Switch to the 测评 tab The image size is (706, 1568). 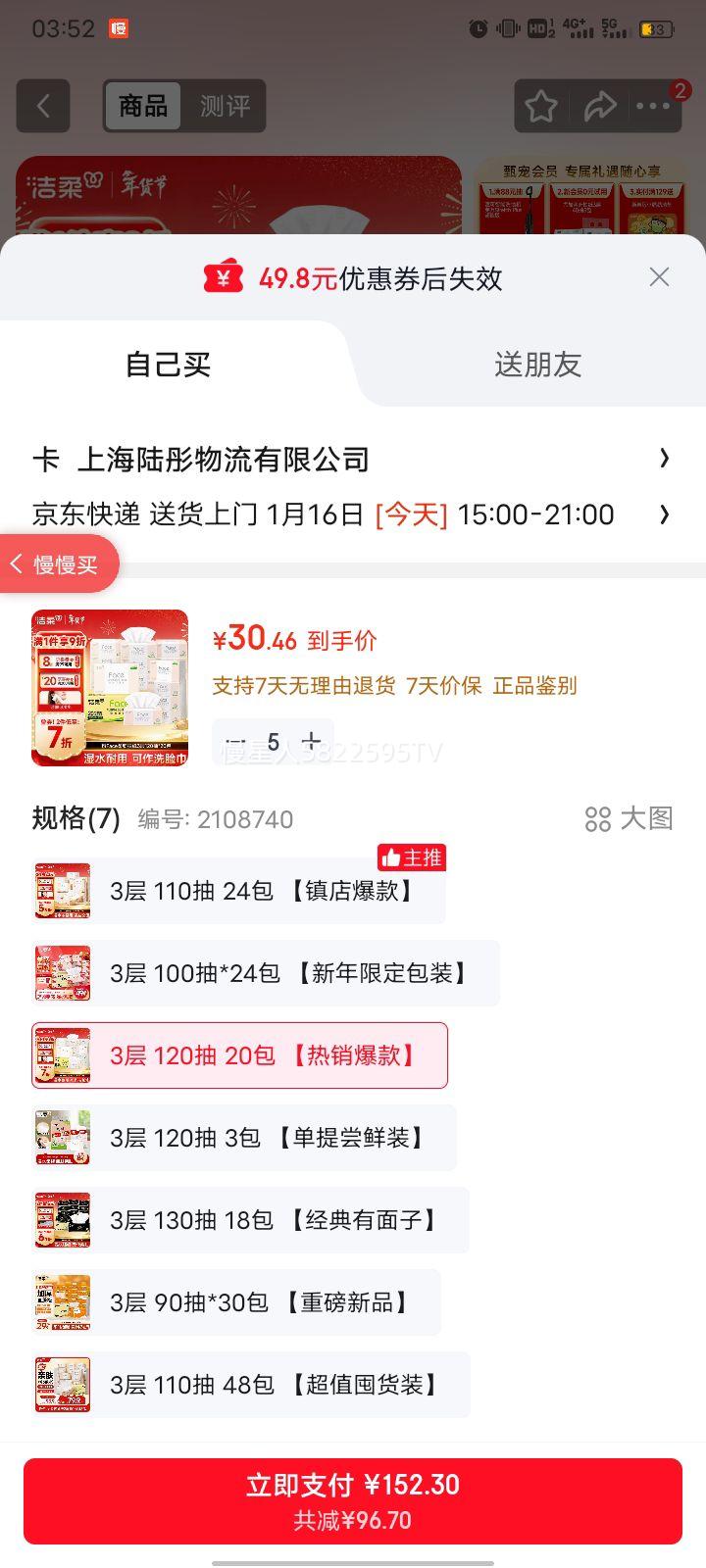pos(227,106)
